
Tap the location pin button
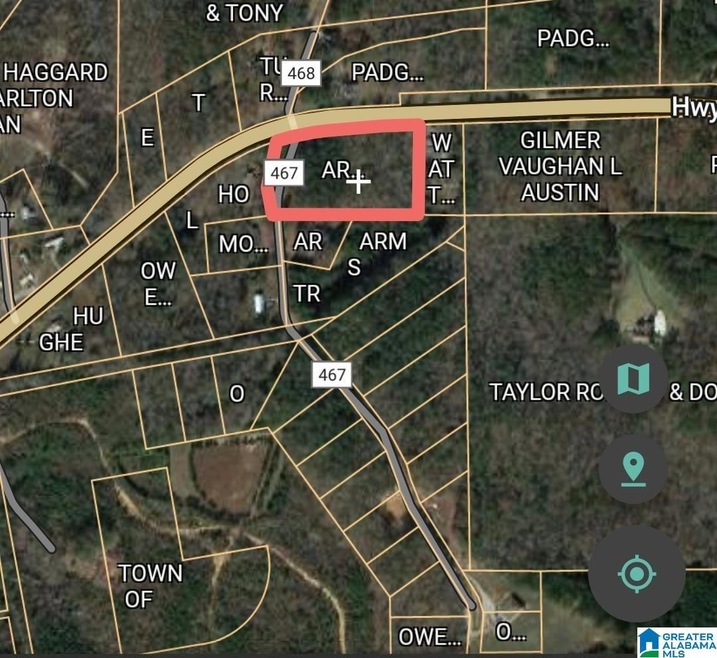[x=633, y=468]
